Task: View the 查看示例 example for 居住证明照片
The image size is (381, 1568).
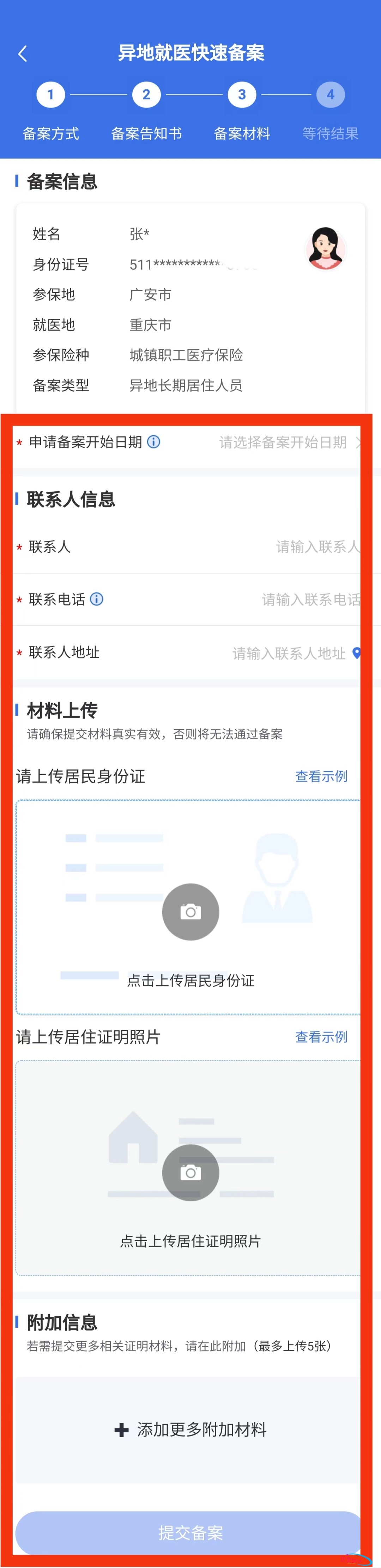Action: coord(321,1037)
